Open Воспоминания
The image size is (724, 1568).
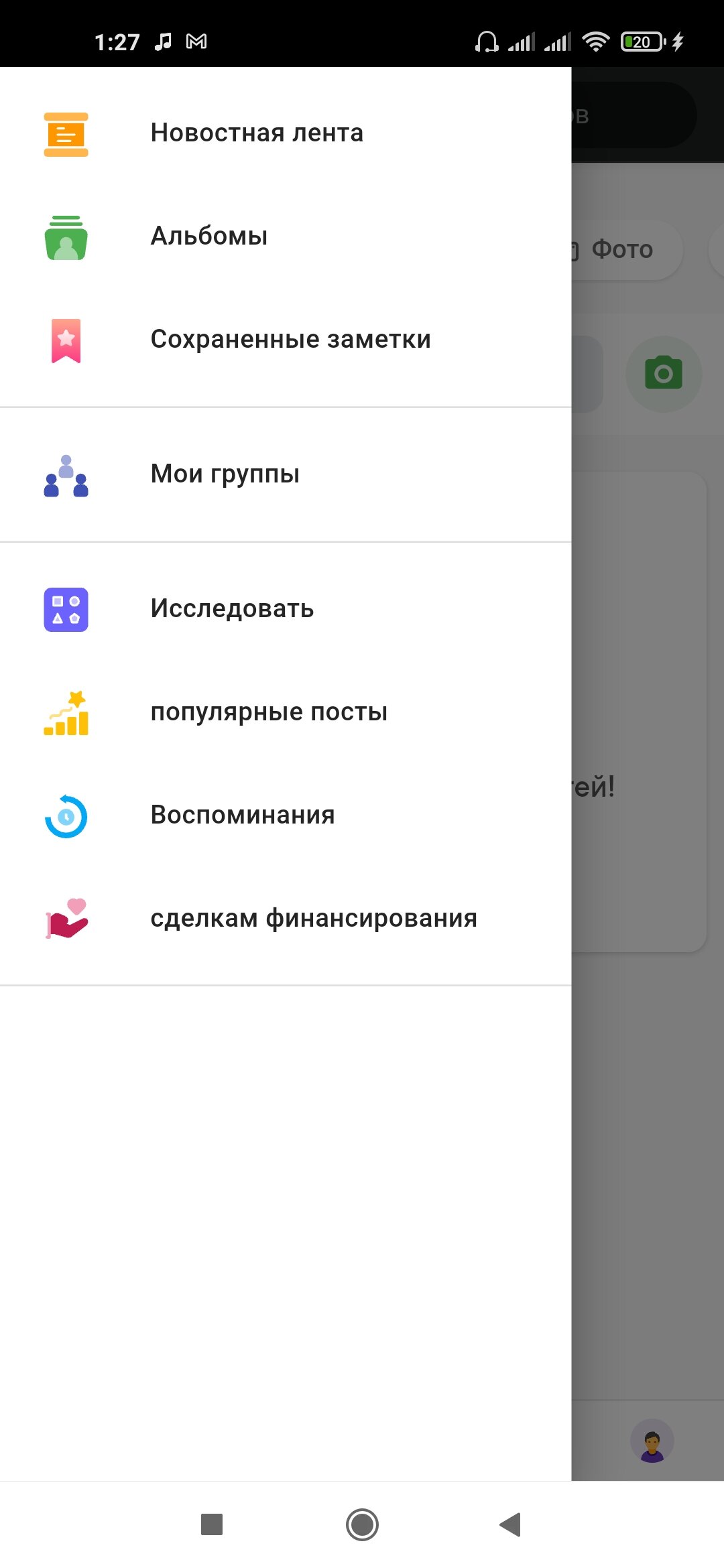click(243, 815)
